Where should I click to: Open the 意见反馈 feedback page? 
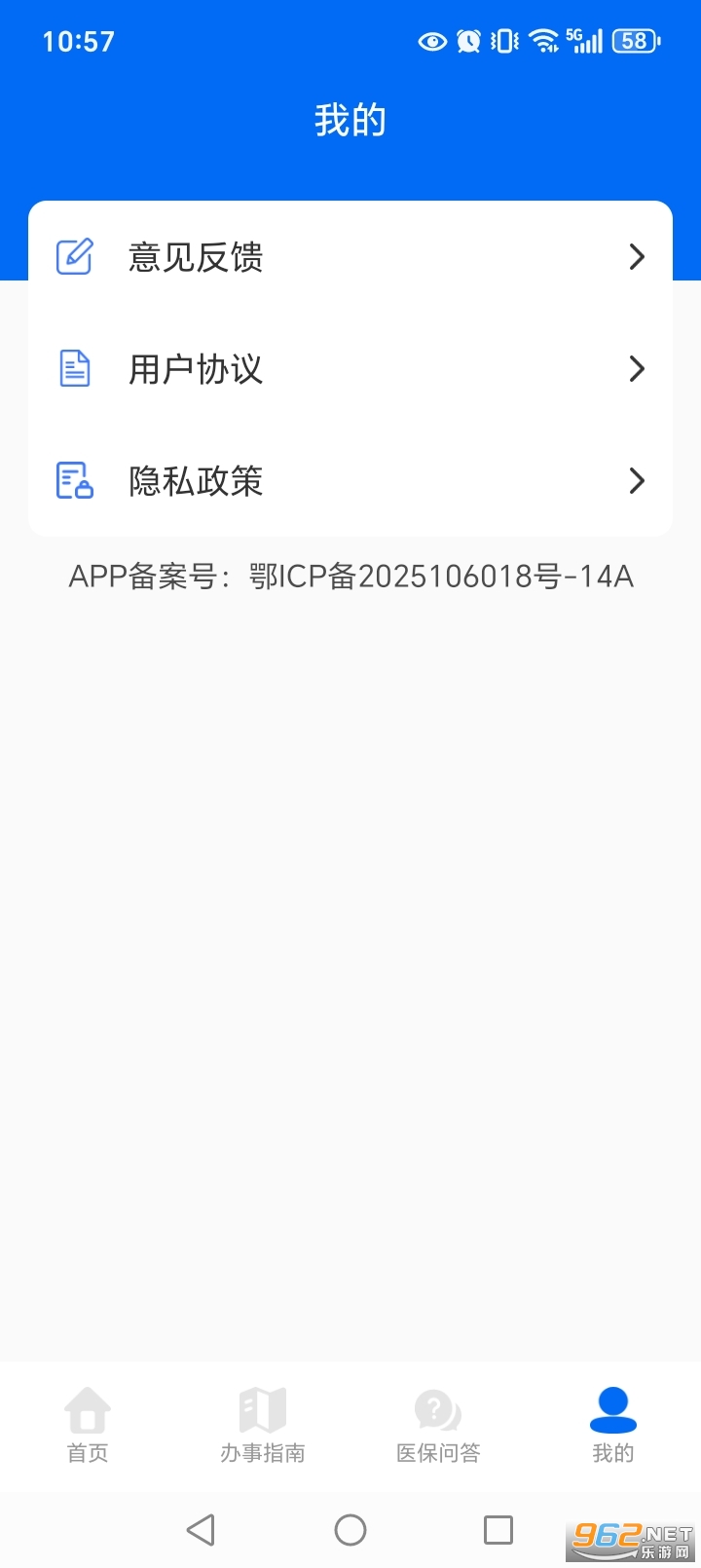coord(350,256)
